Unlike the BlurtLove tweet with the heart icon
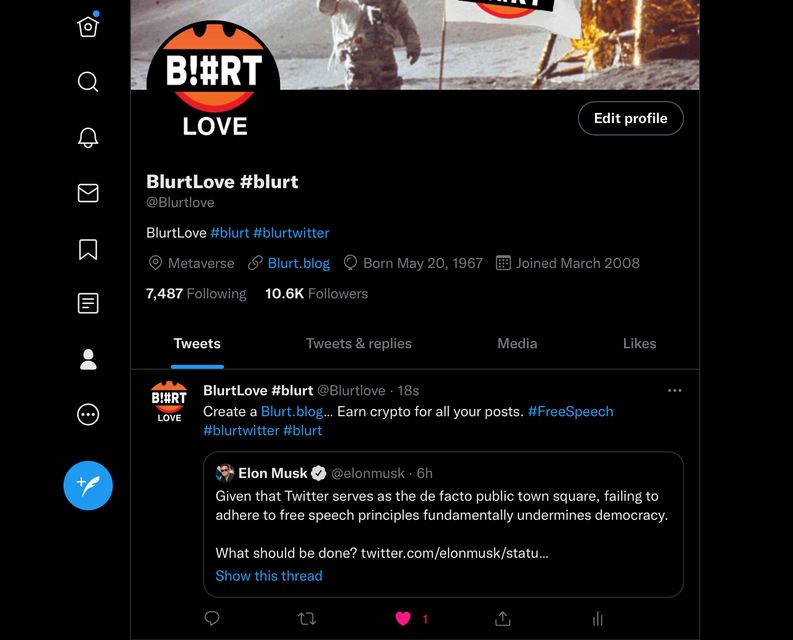Viewport: 793px width, 640px height. pos(404,619)
